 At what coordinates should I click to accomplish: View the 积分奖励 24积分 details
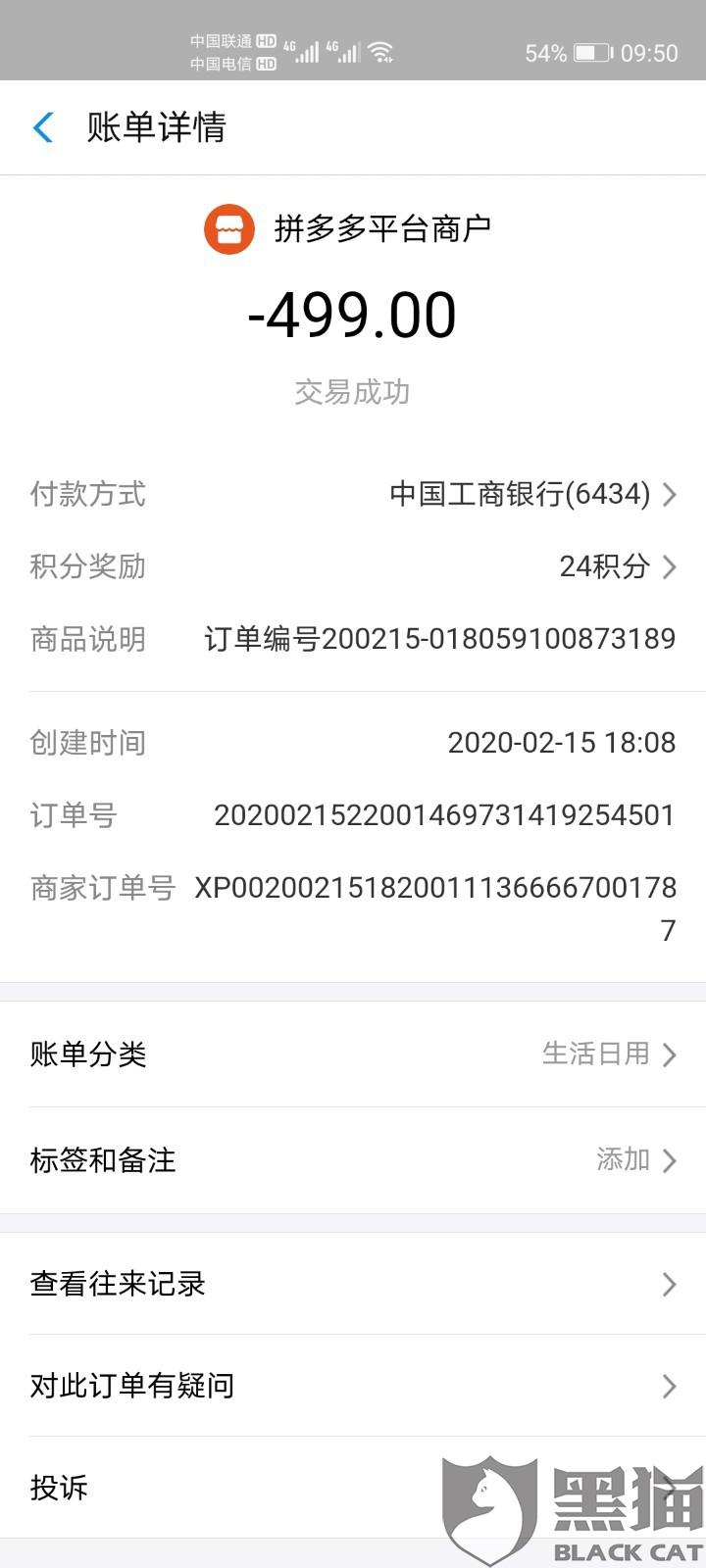[617, 566]
